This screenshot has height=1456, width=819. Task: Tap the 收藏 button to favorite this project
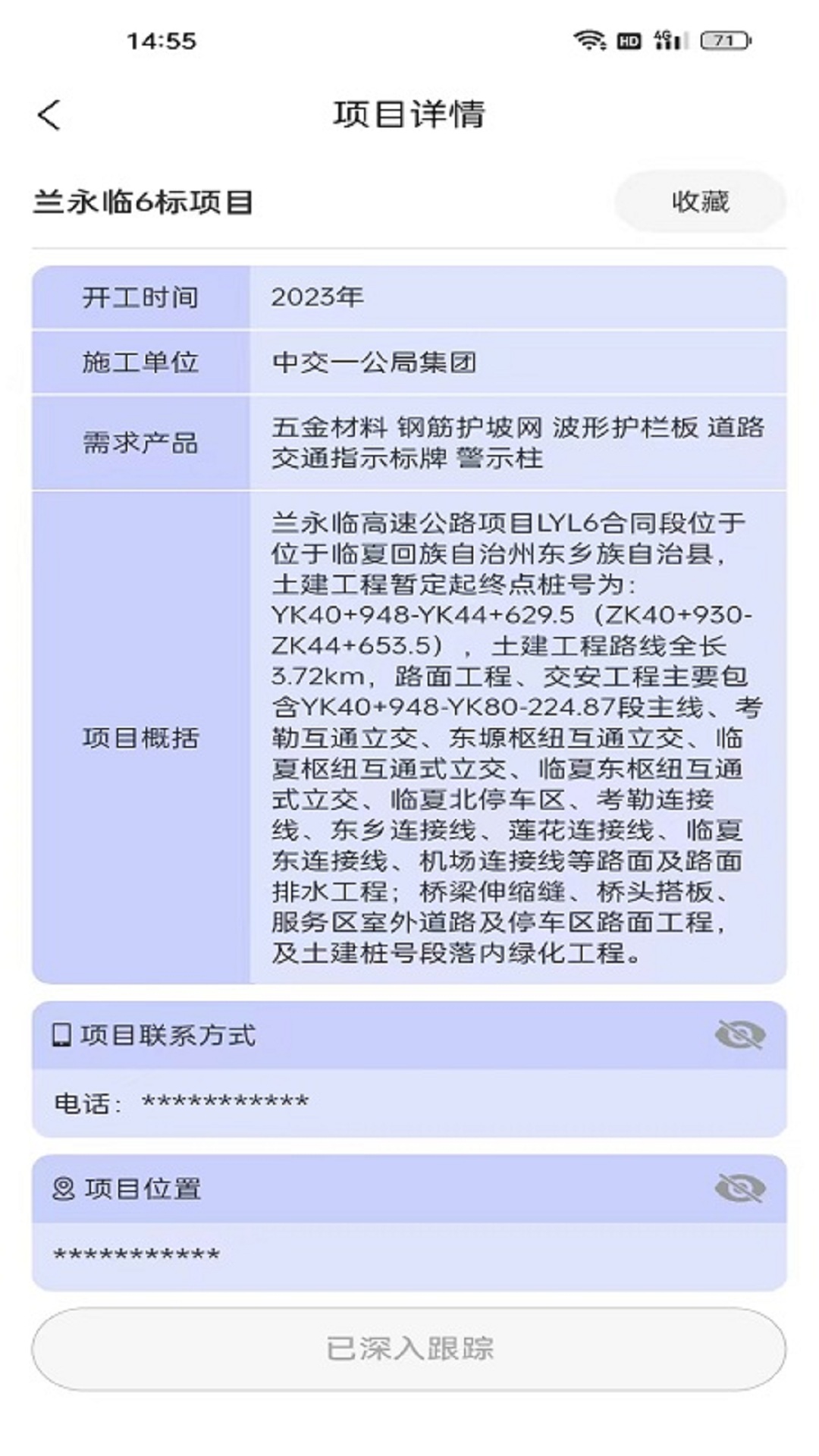(x=700, y=202)
